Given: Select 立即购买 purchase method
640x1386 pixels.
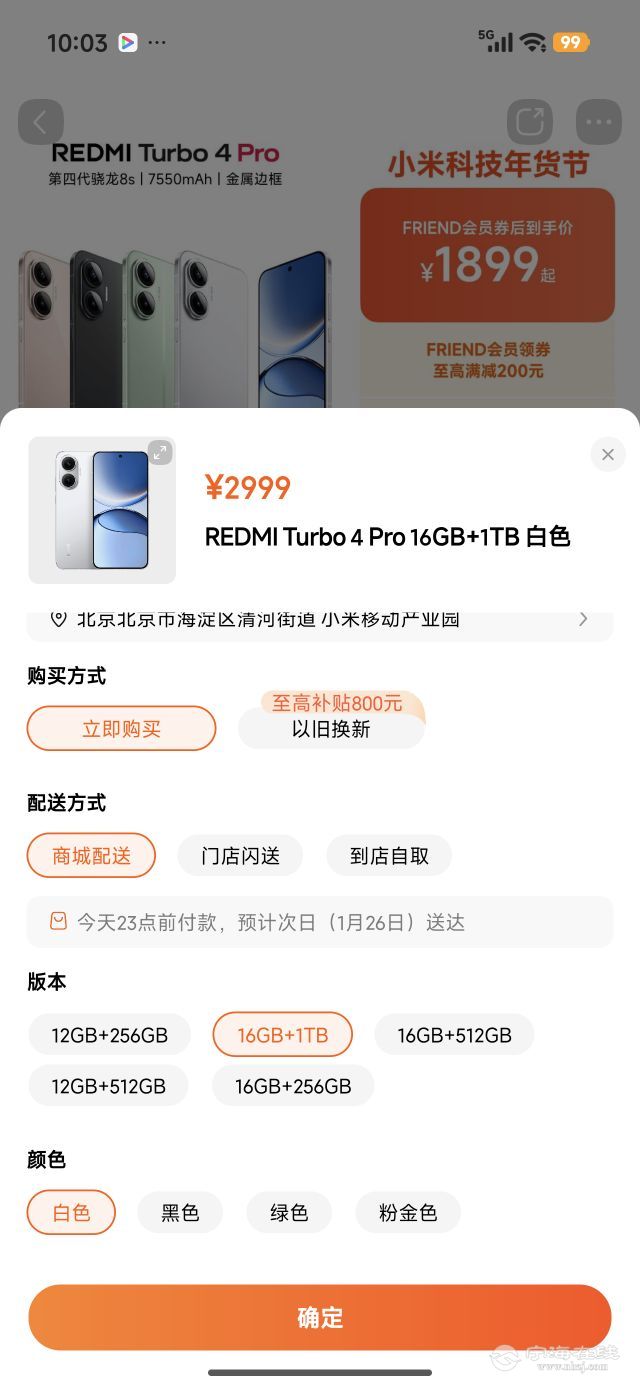Looking at the screenshot, I should pyautogui.click(x=121, y=729).
